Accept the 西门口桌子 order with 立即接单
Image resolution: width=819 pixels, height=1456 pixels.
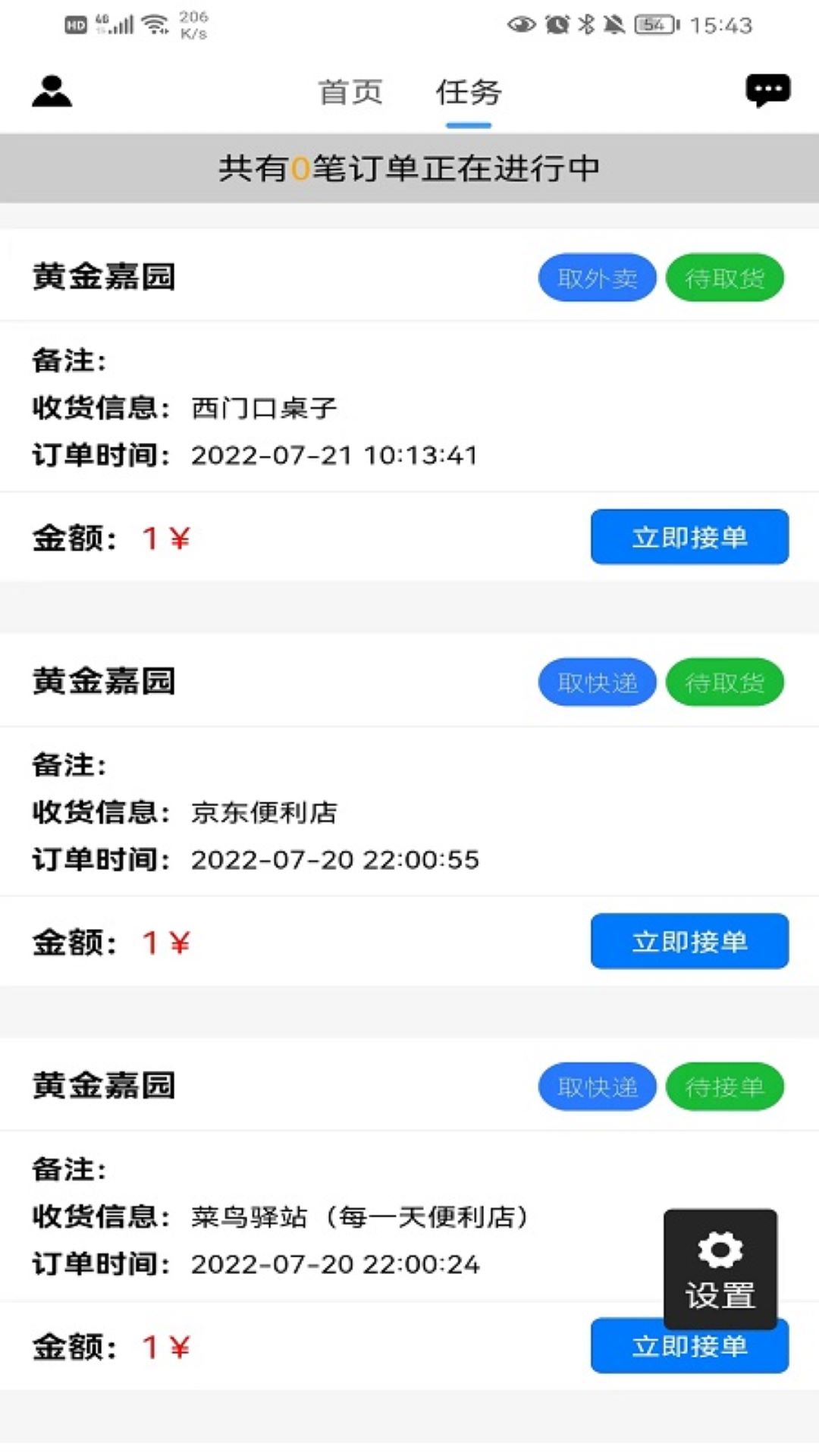tap(689, 537)
